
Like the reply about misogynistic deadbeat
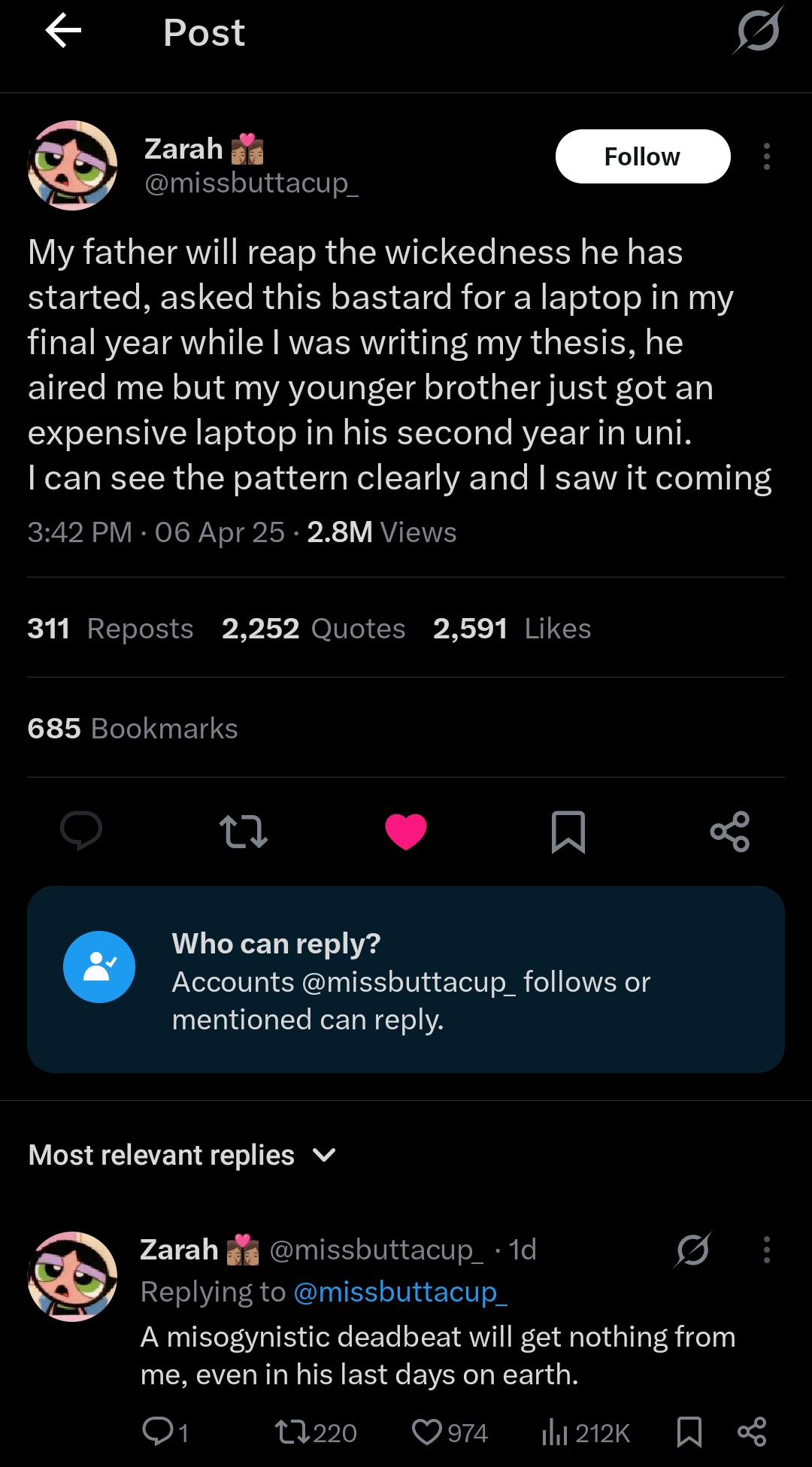pos(427,1432)
